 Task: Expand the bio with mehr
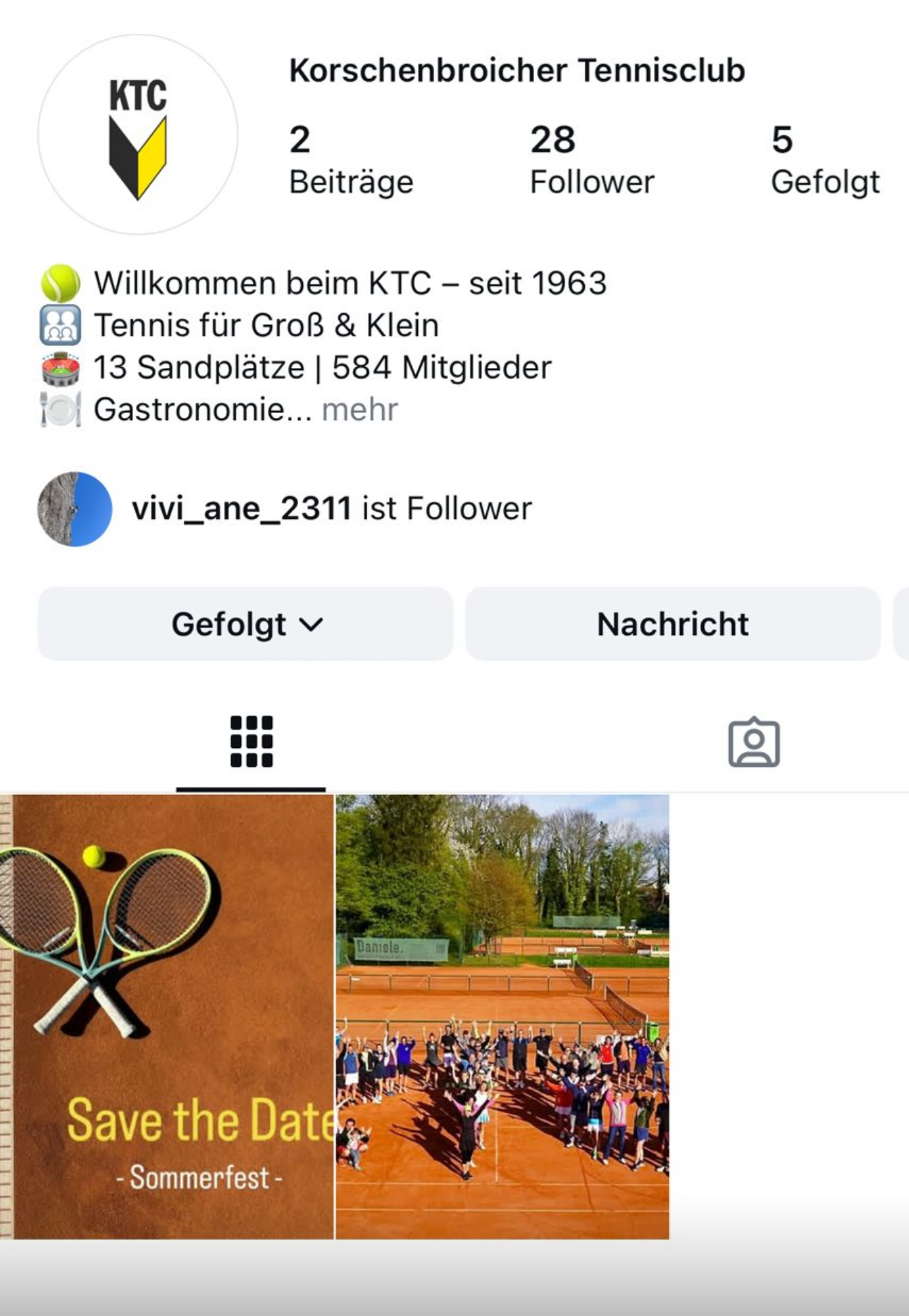pos(359,410)
